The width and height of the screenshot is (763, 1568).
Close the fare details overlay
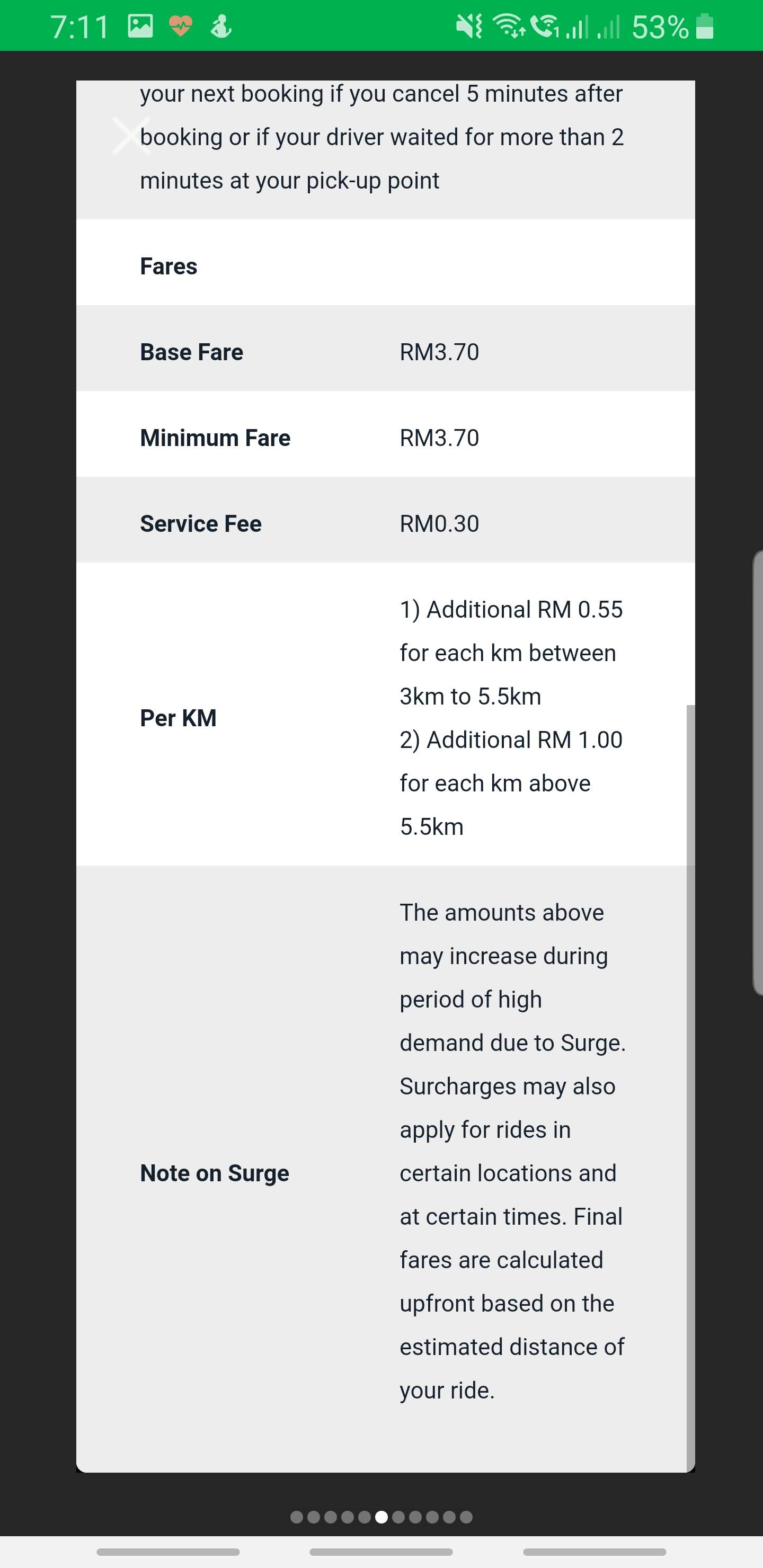click(131, 136)
